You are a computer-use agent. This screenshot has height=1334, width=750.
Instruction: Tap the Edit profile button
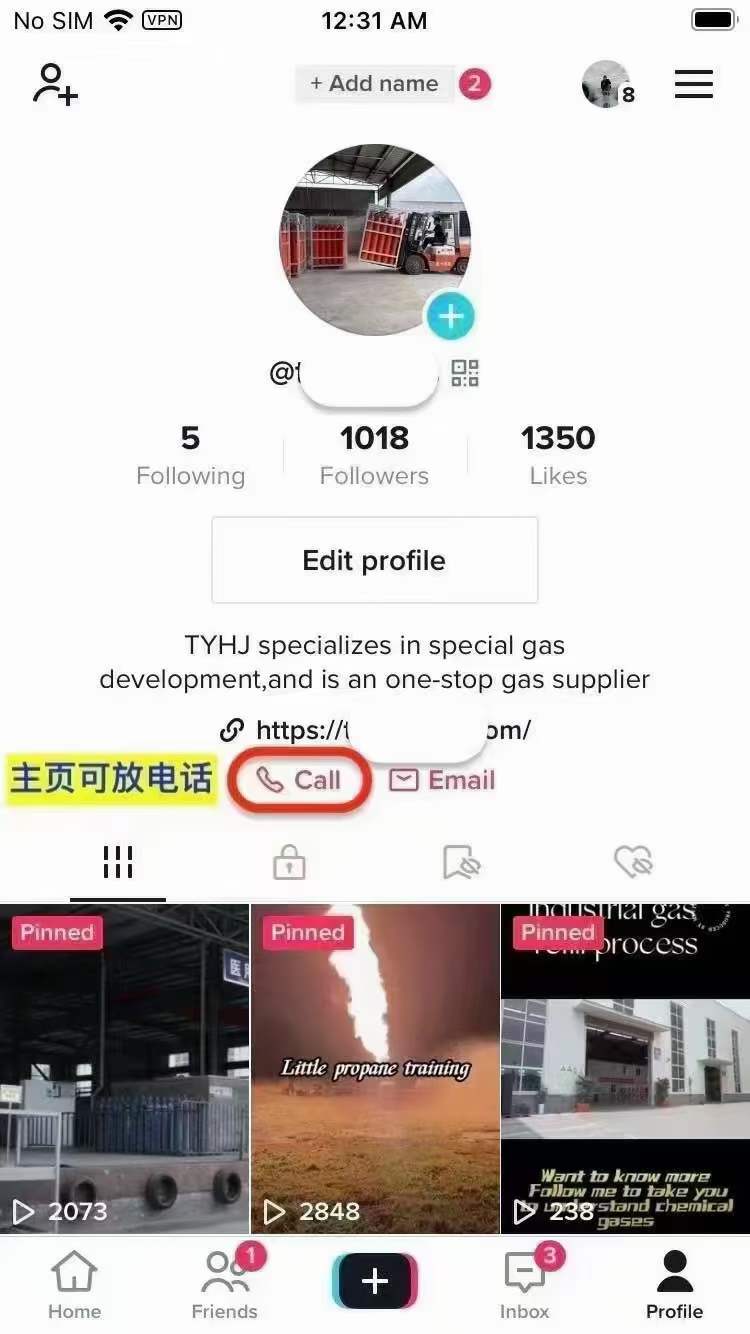(x=374, y=560)
